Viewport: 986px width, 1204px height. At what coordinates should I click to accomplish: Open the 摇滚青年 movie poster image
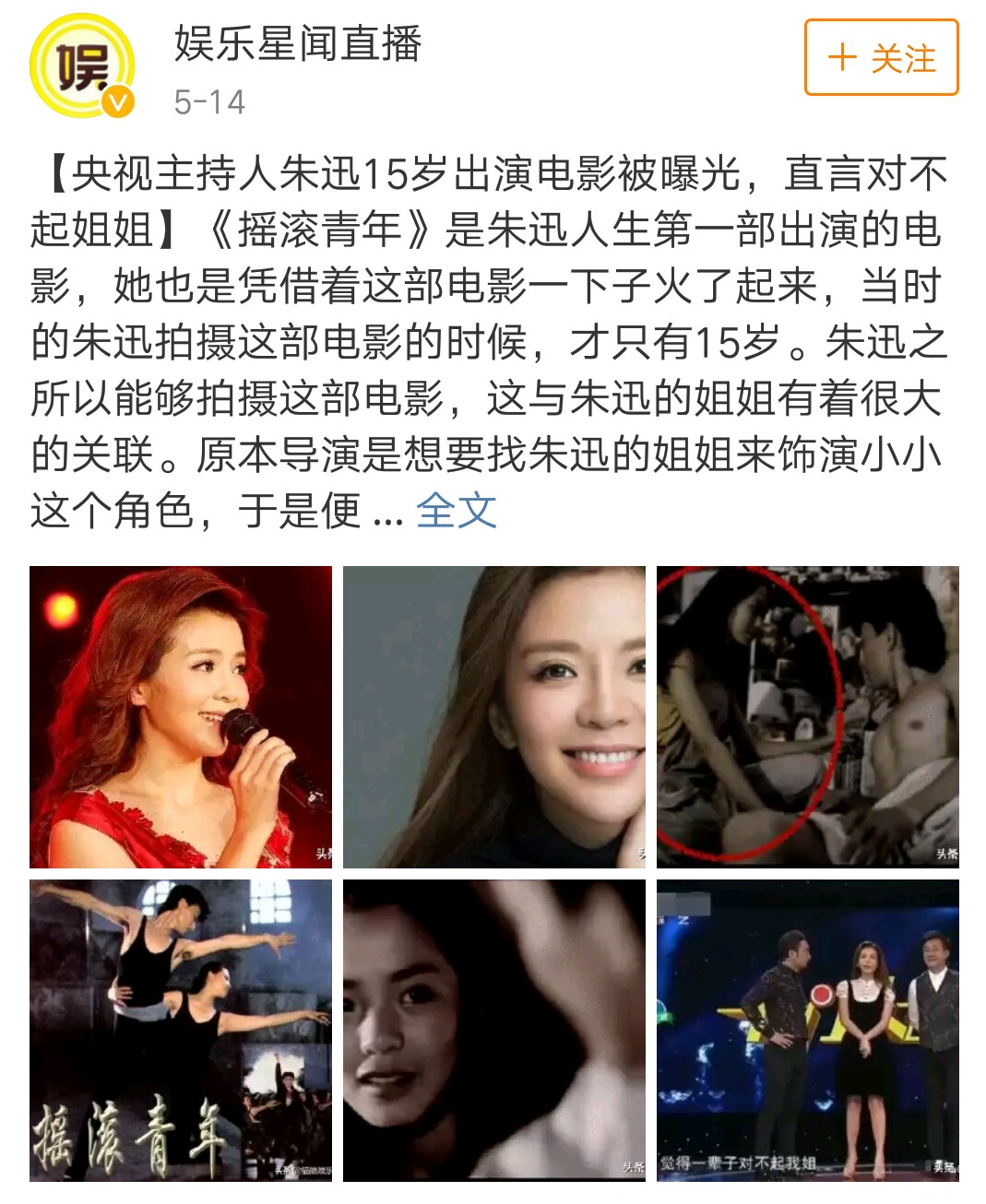tap(181, 1030)
